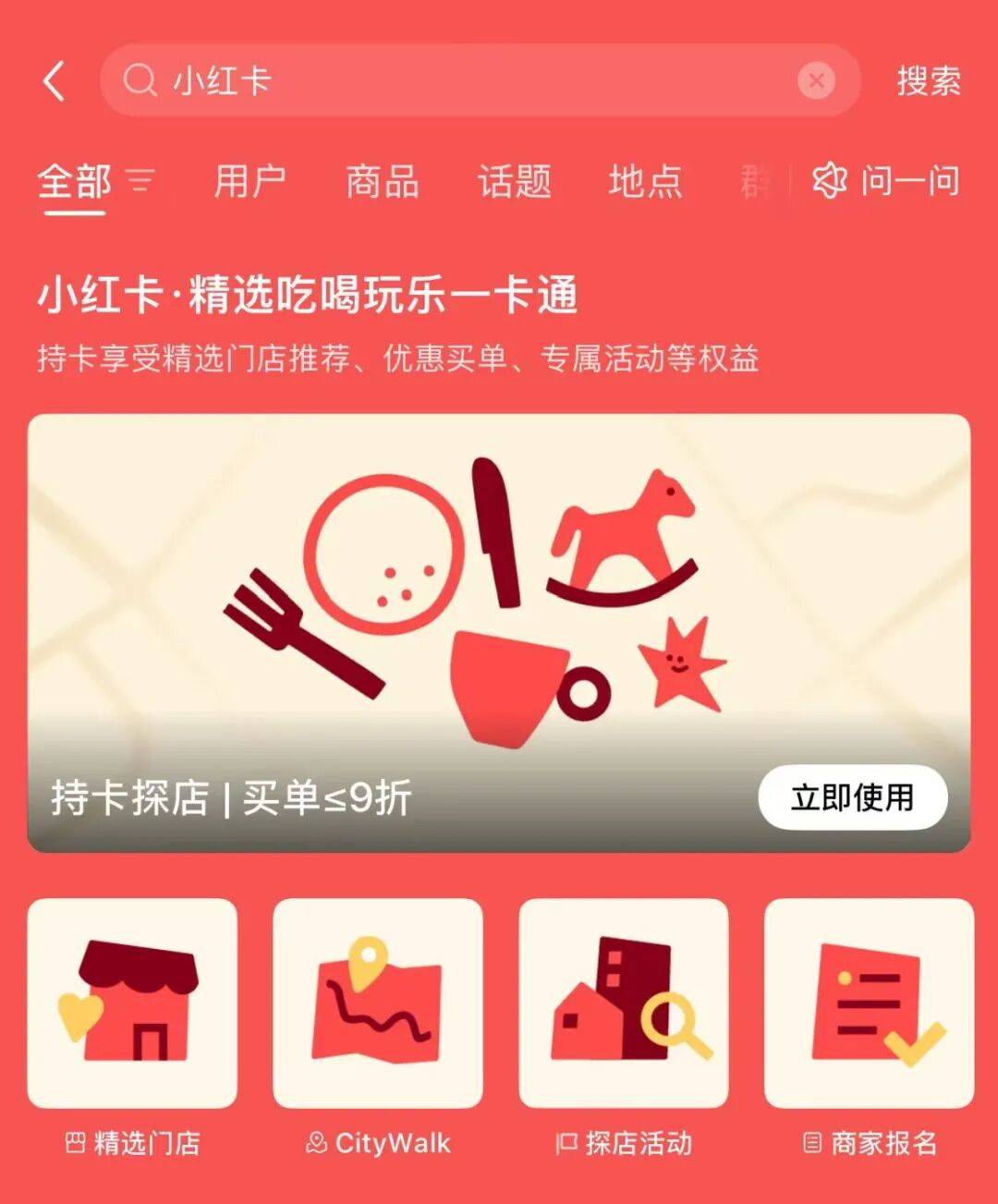Switch to the 商品 tab
This screenshot has width=998, height=1204.
click(382, 181)
